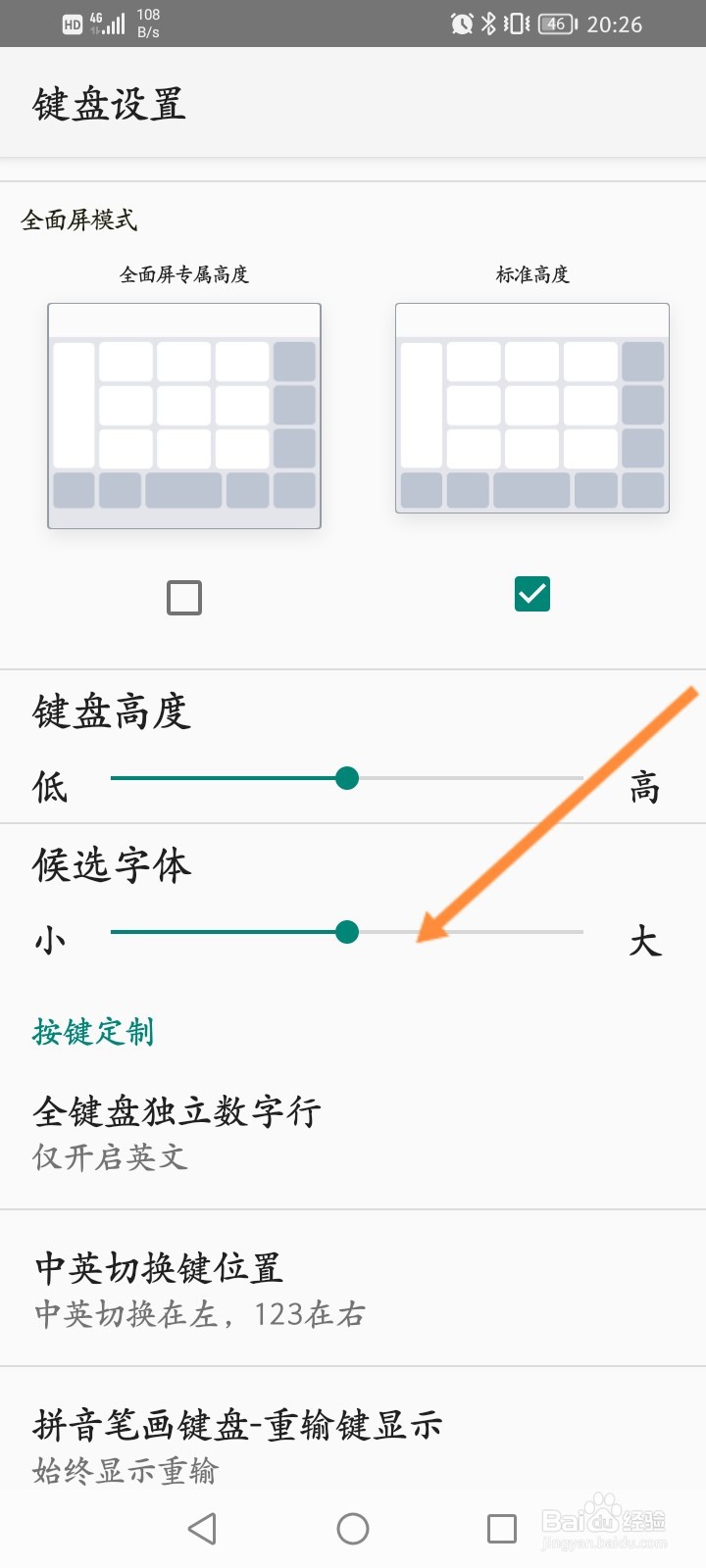Viewport: 706px width, 1568px height.
Task: Select the 标准高度 keyboard preview thumbnail
Action: (x=532, y=414)
